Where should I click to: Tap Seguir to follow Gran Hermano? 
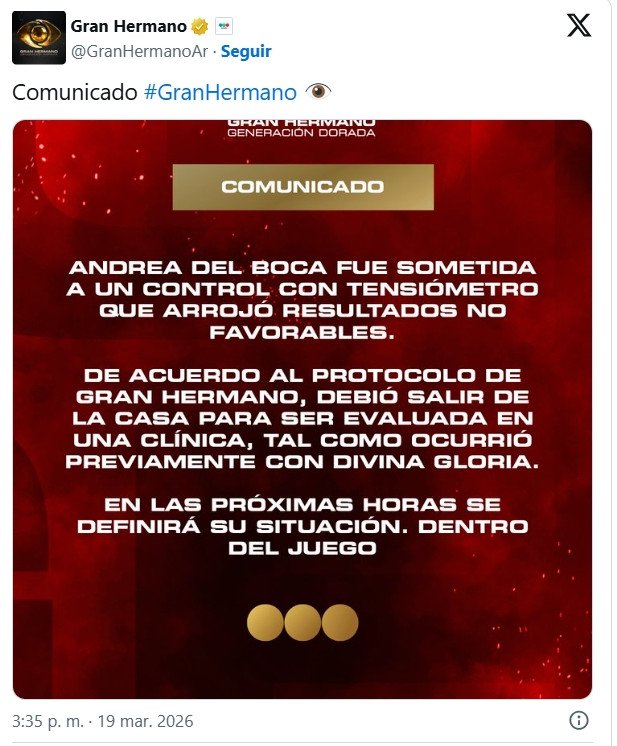pos(246,51)
